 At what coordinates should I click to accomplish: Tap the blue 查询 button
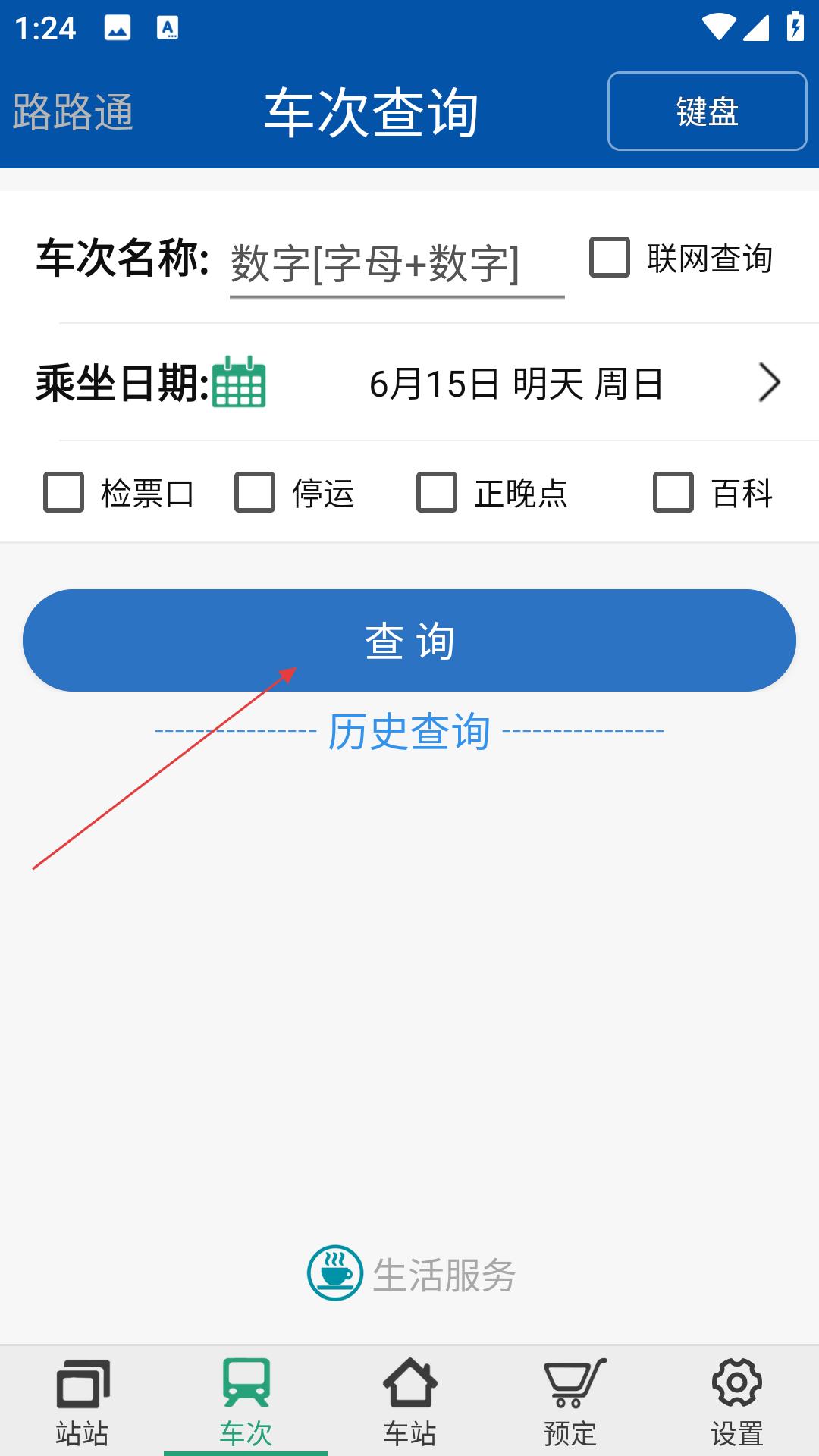[x=409, y=640]
